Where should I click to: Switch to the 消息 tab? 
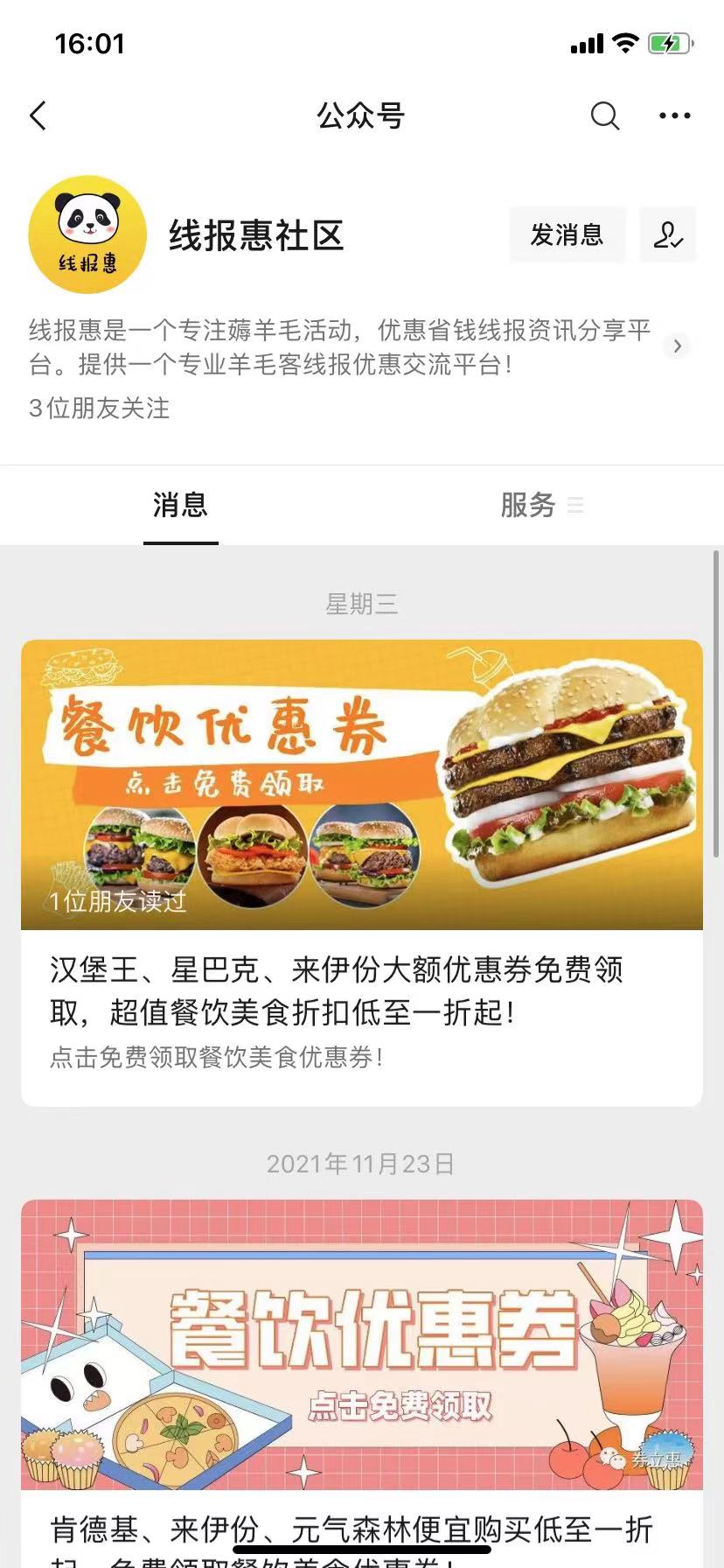(180, 505)
